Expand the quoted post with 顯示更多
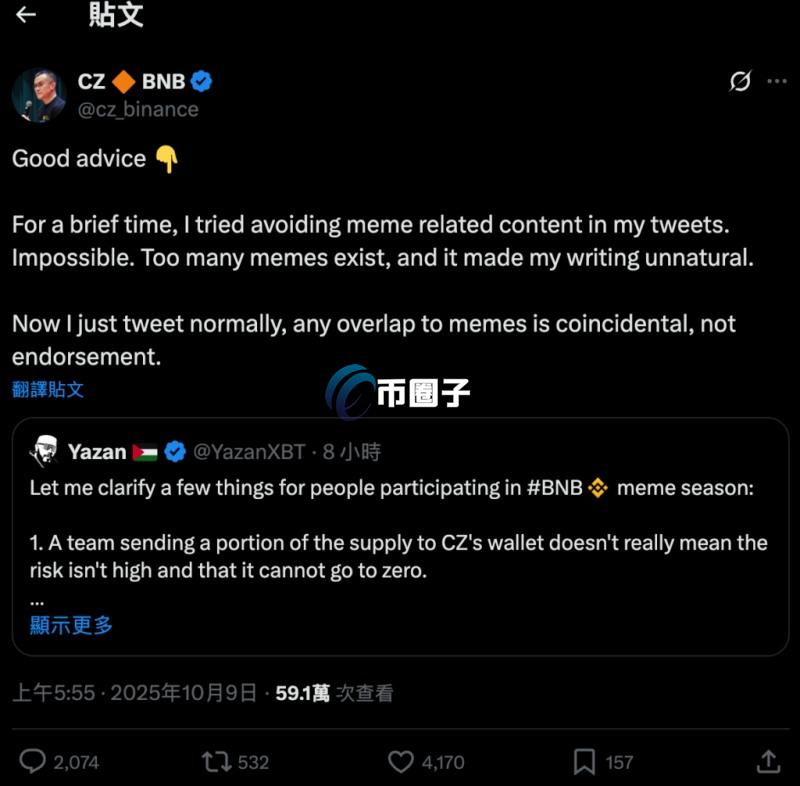 [71, 625]
